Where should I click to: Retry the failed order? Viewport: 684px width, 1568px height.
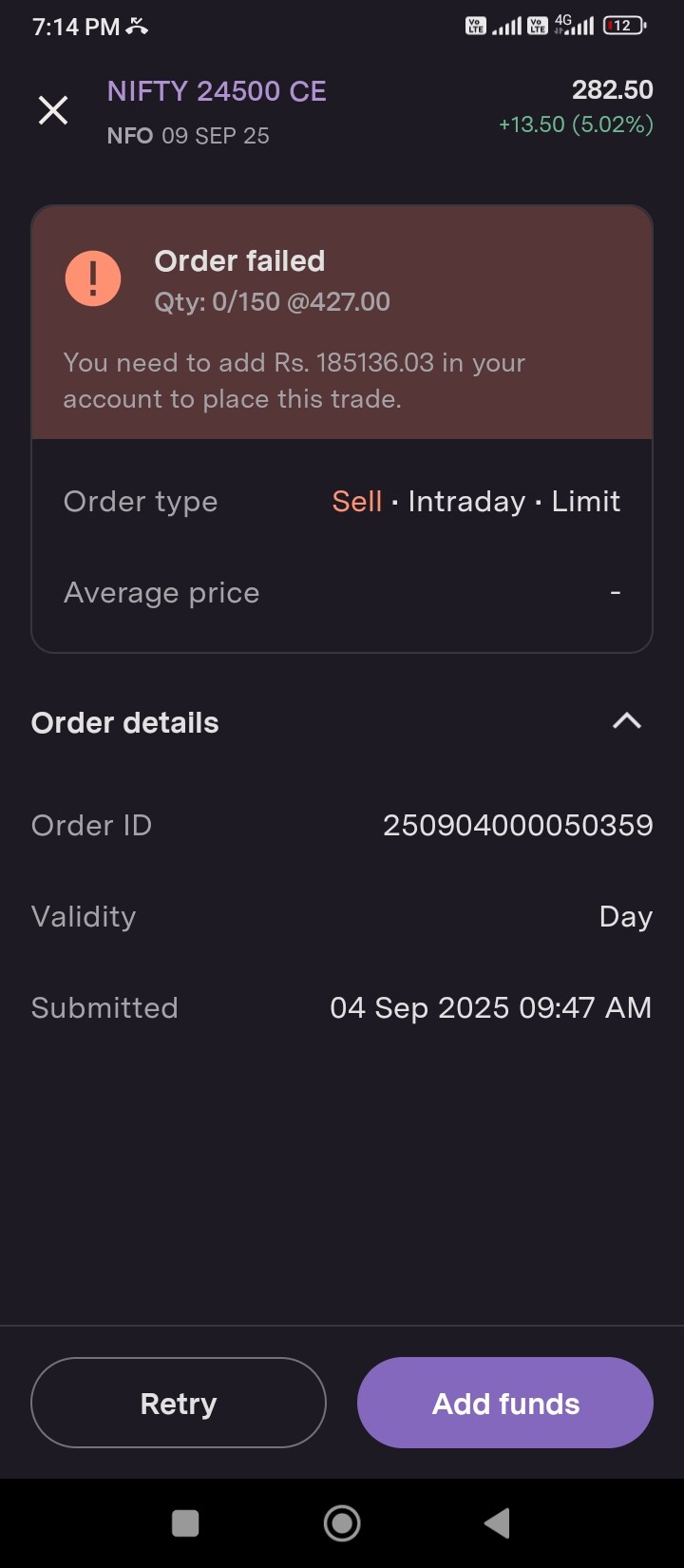pyautogui.click(x=179, y=1403)
